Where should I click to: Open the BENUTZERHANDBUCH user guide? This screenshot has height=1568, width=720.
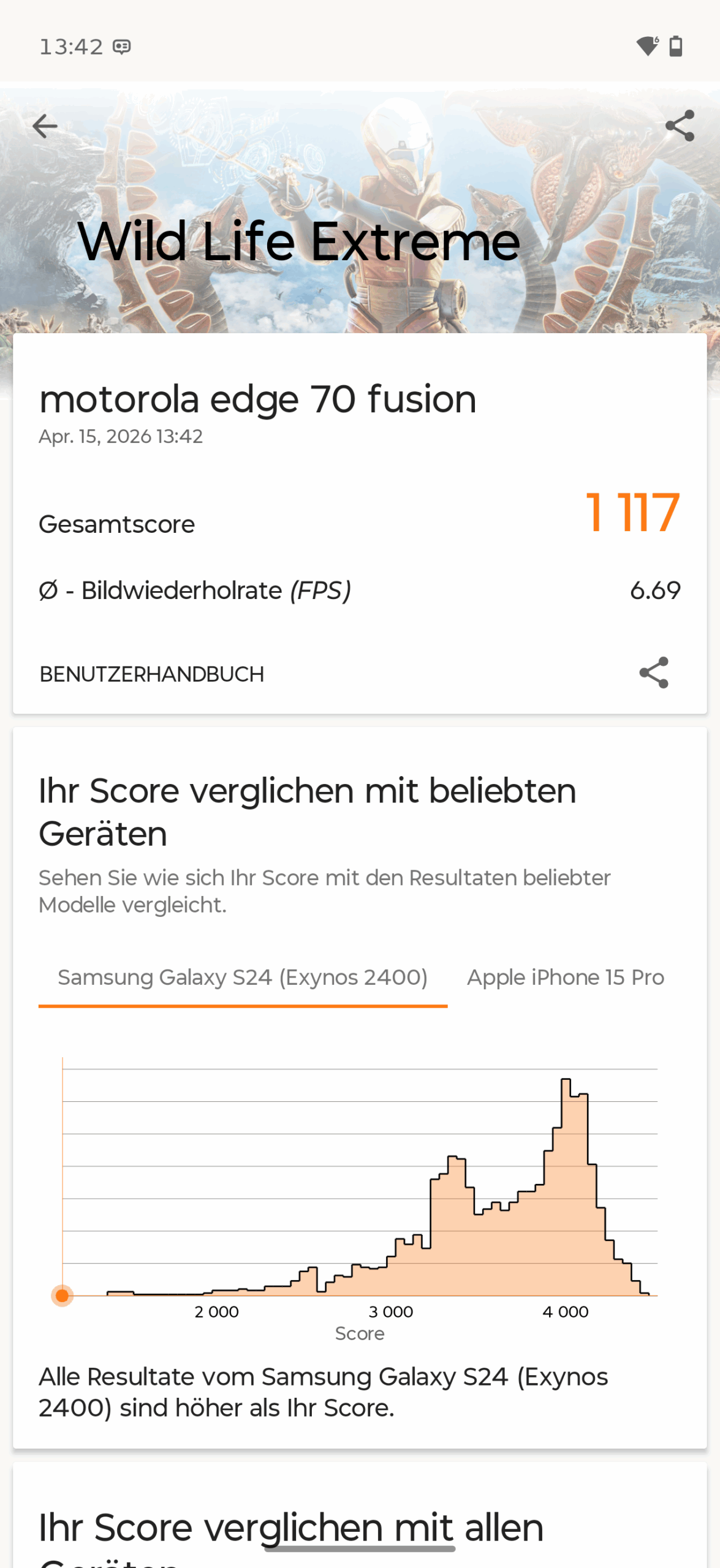(x=151, y=674)
